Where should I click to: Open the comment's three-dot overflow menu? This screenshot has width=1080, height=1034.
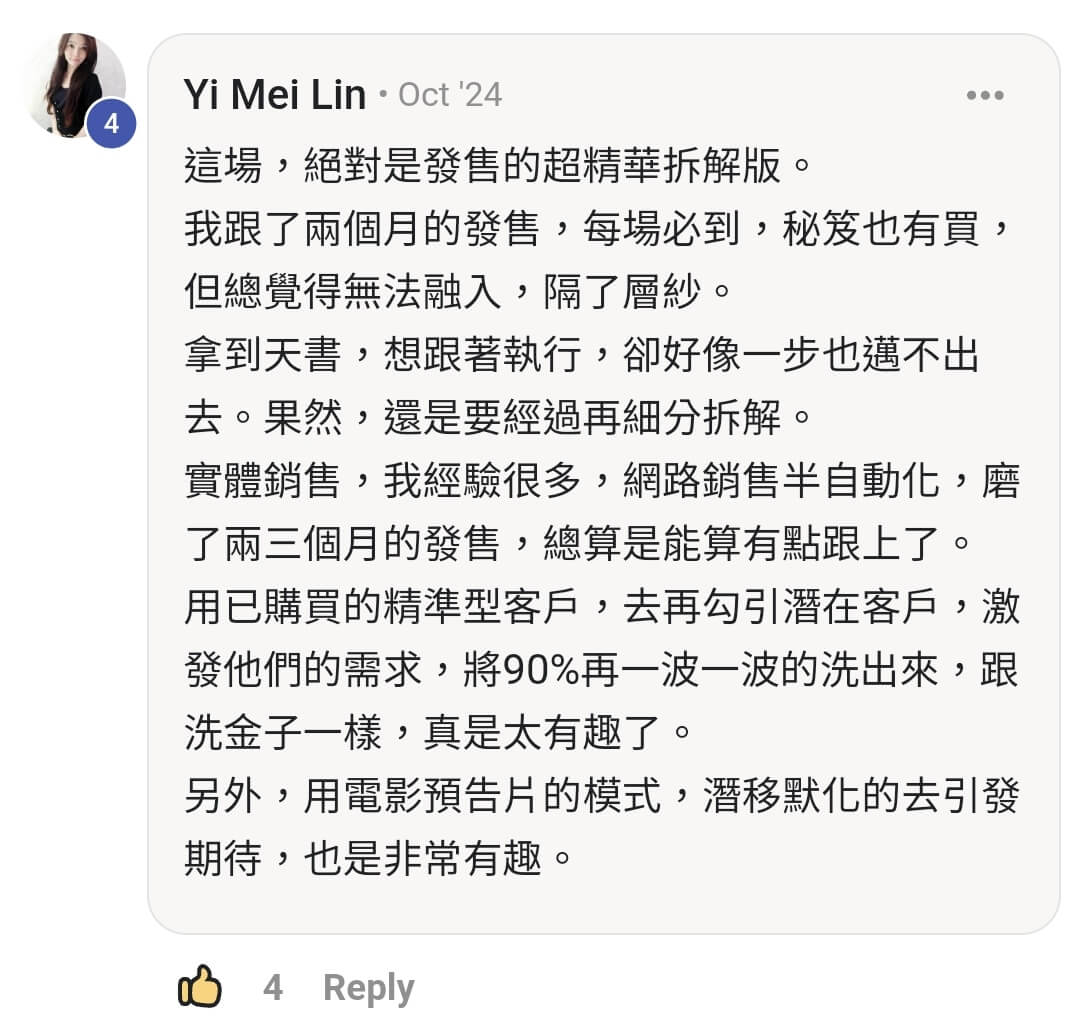[x=984, y=96]
